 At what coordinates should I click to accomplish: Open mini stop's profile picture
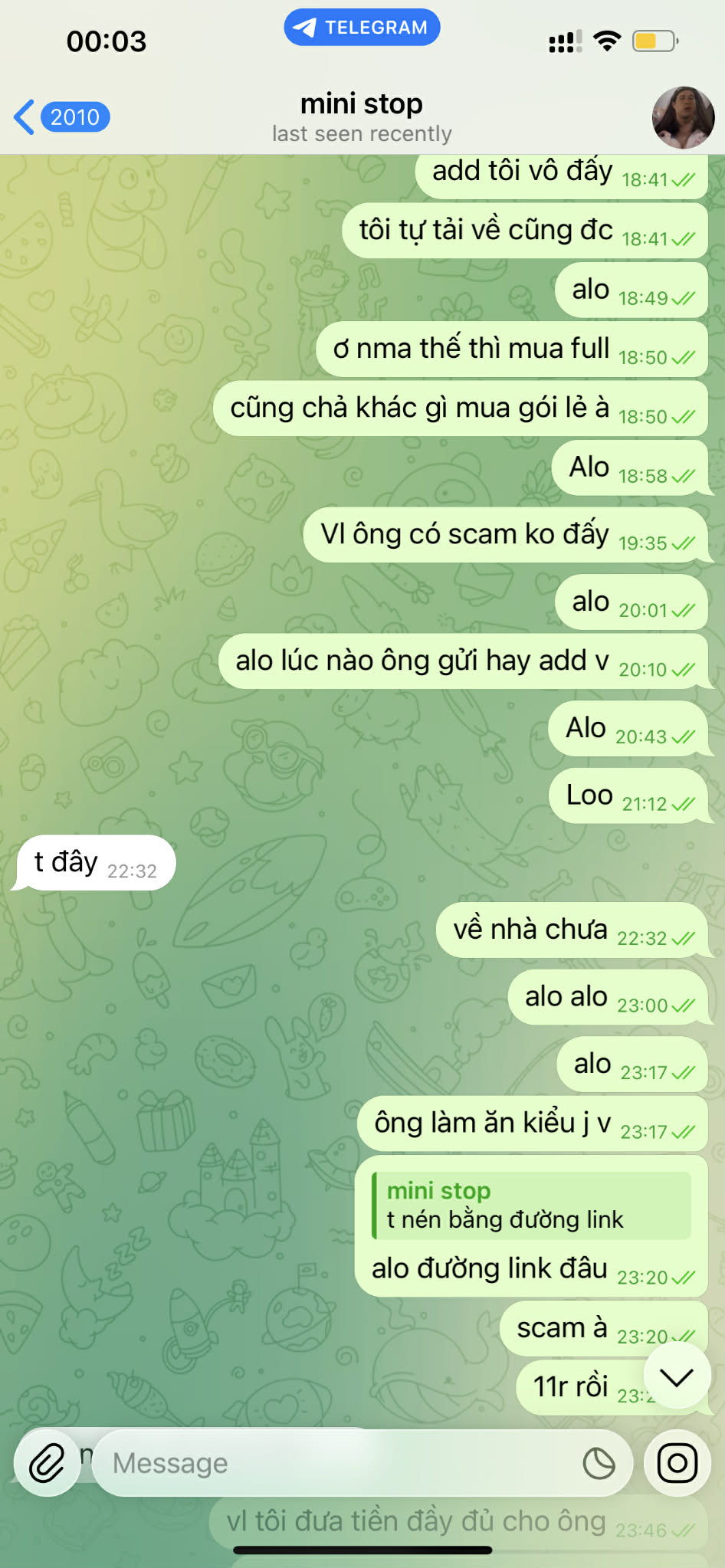(x=682, y=117)
